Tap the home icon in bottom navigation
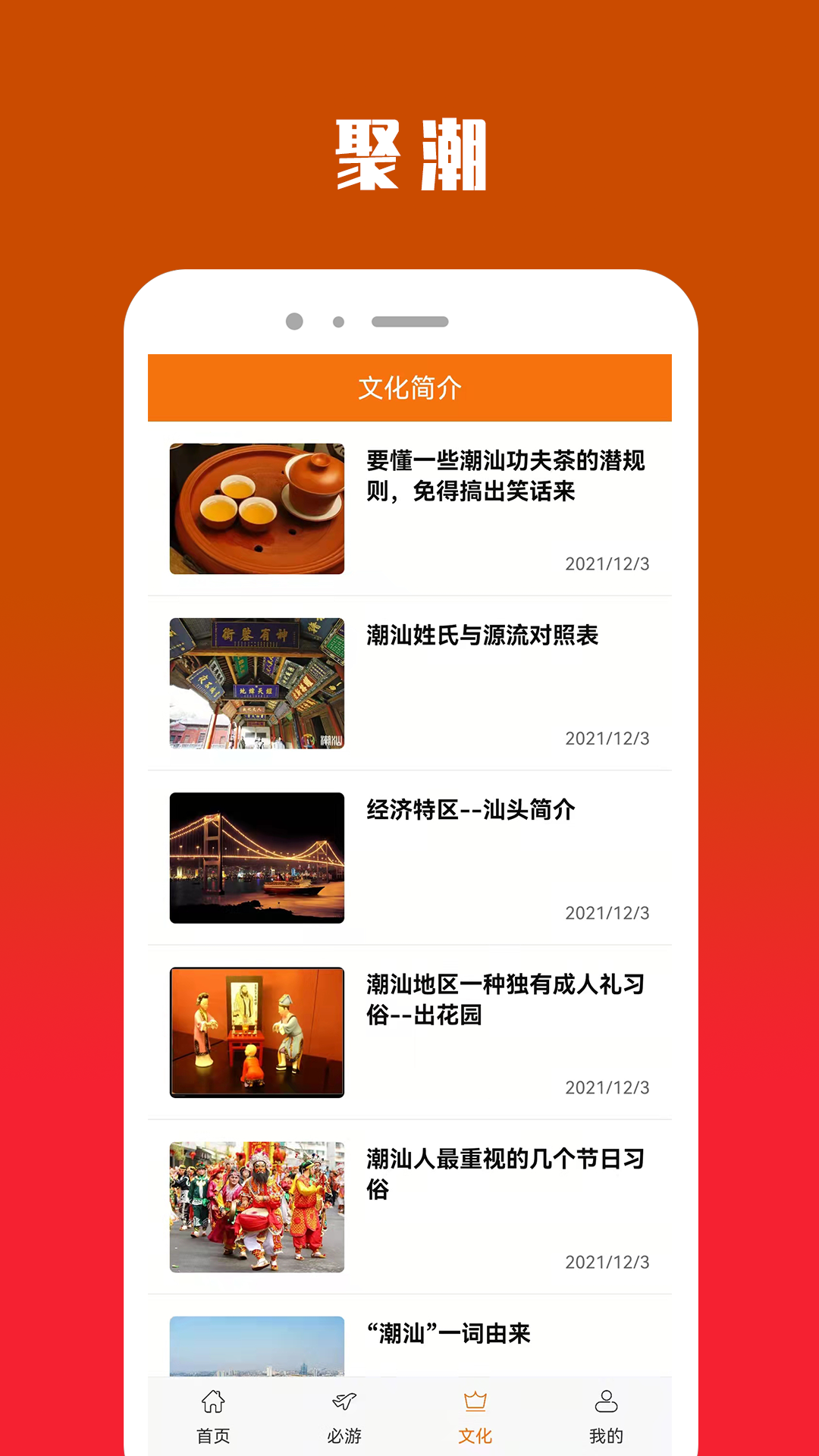The width and height of the screenshot is (819, 1456). 213,1399
